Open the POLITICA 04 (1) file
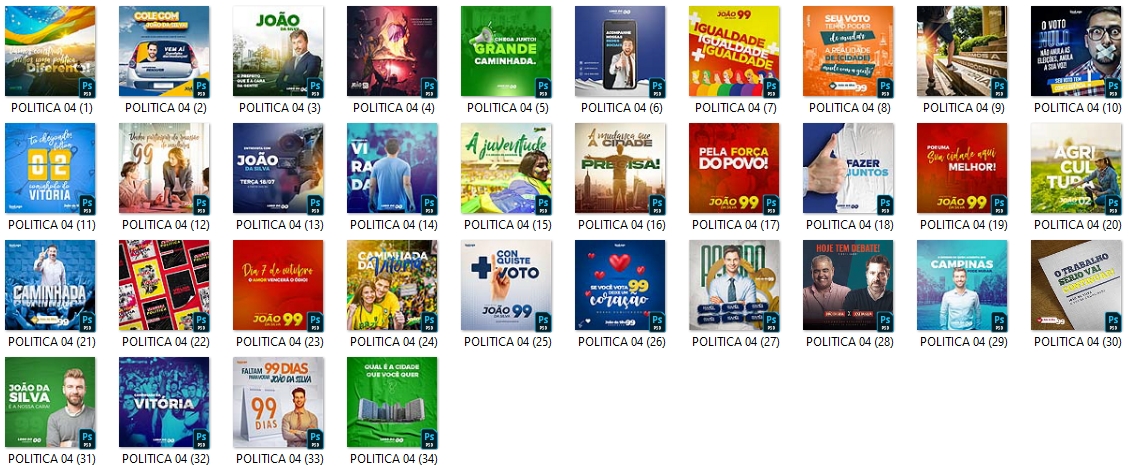 pos(50,52)
